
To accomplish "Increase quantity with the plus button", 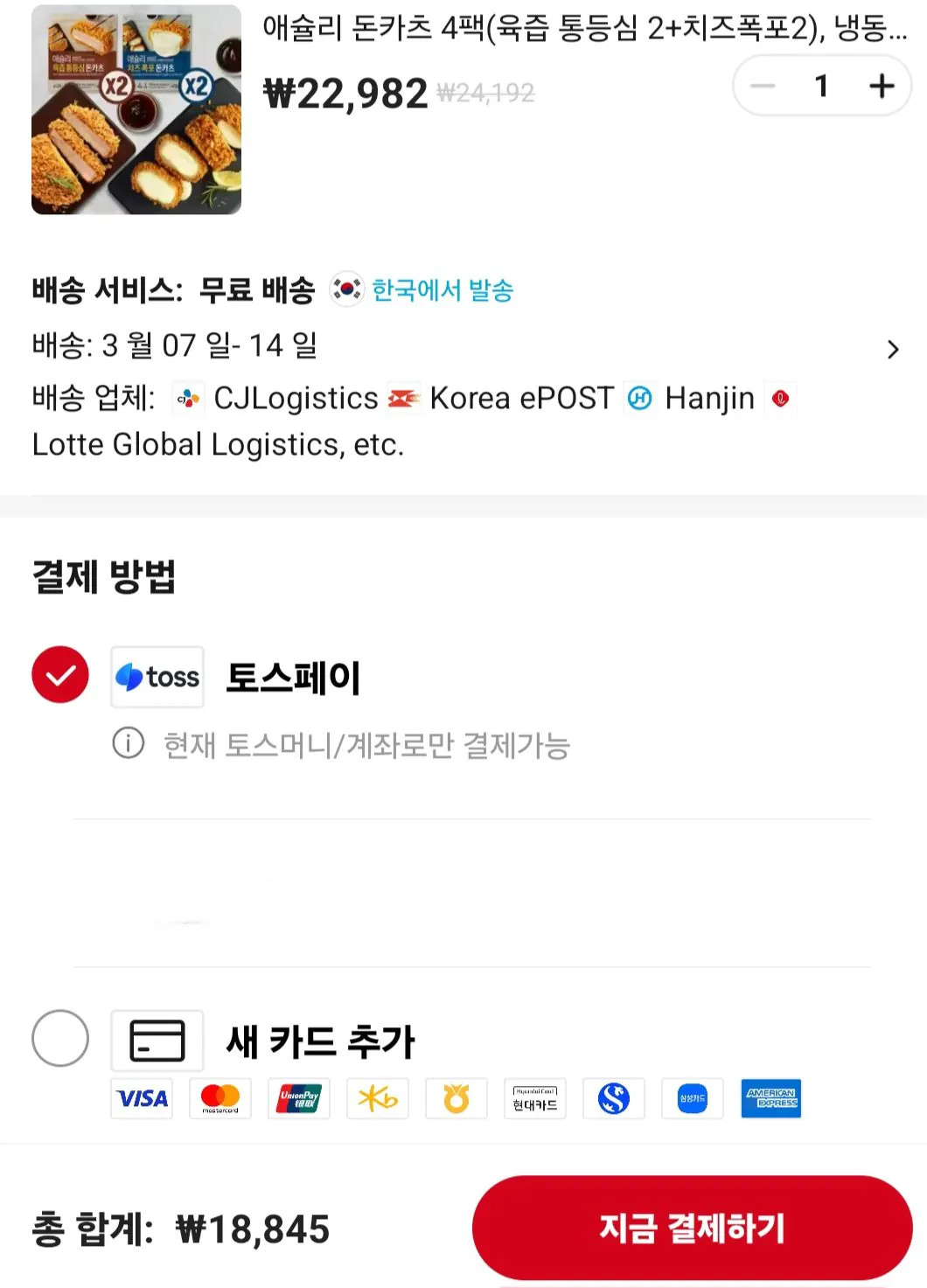I will [x=879, y=85].
